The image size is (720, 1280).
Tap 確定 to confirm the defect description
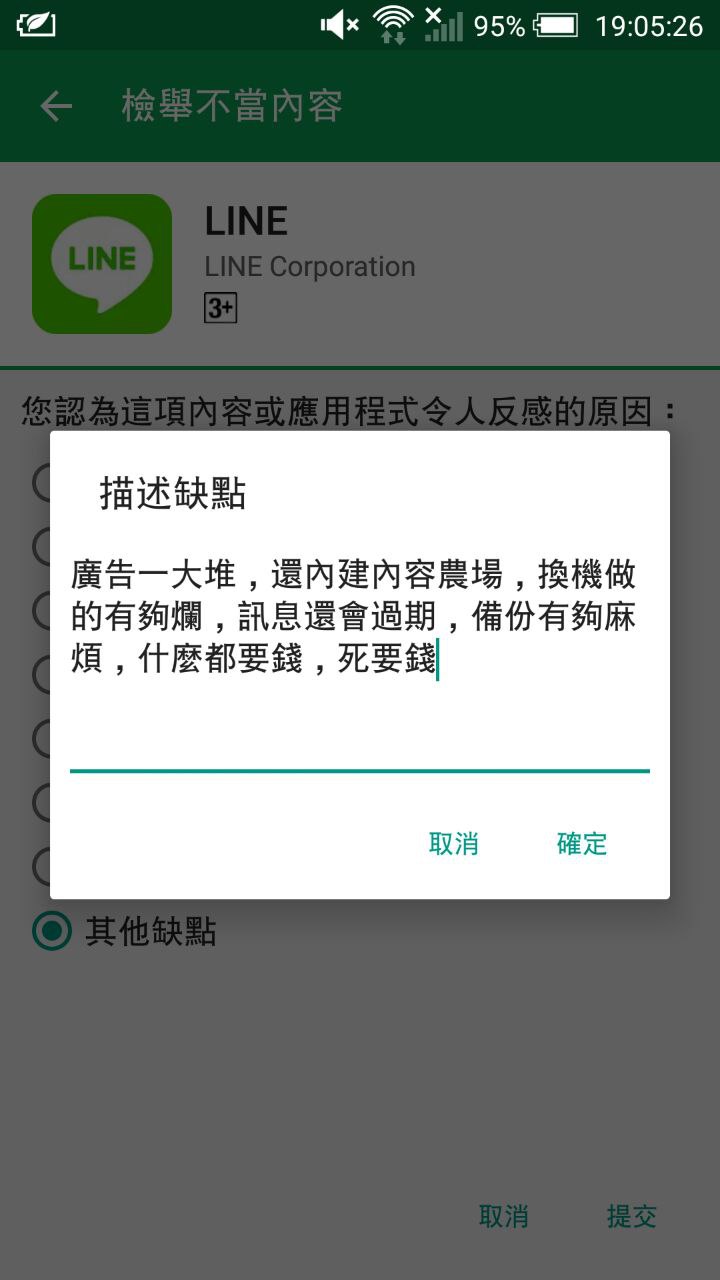[581, 844]
